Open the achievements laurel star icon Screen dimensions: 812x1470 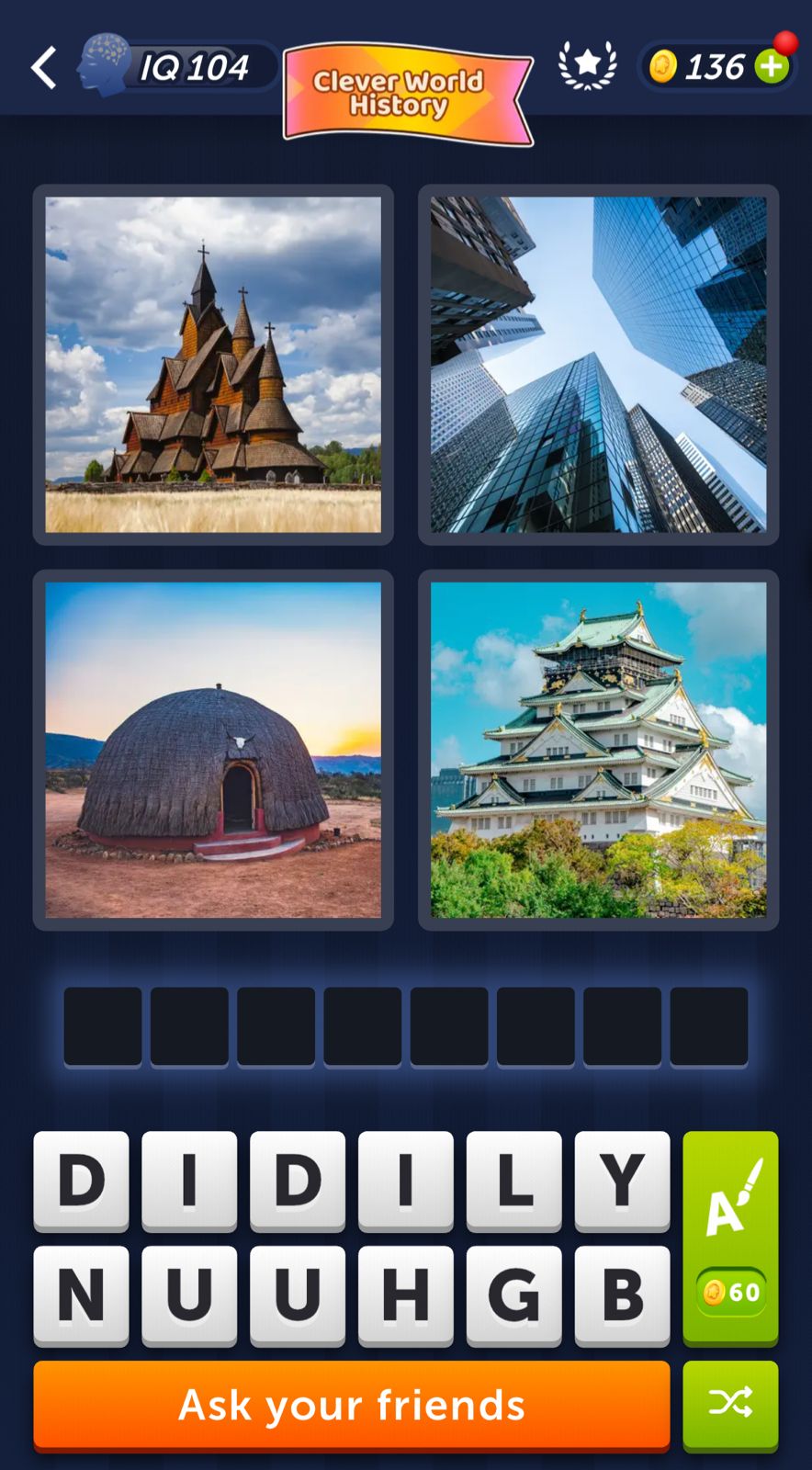586,64
